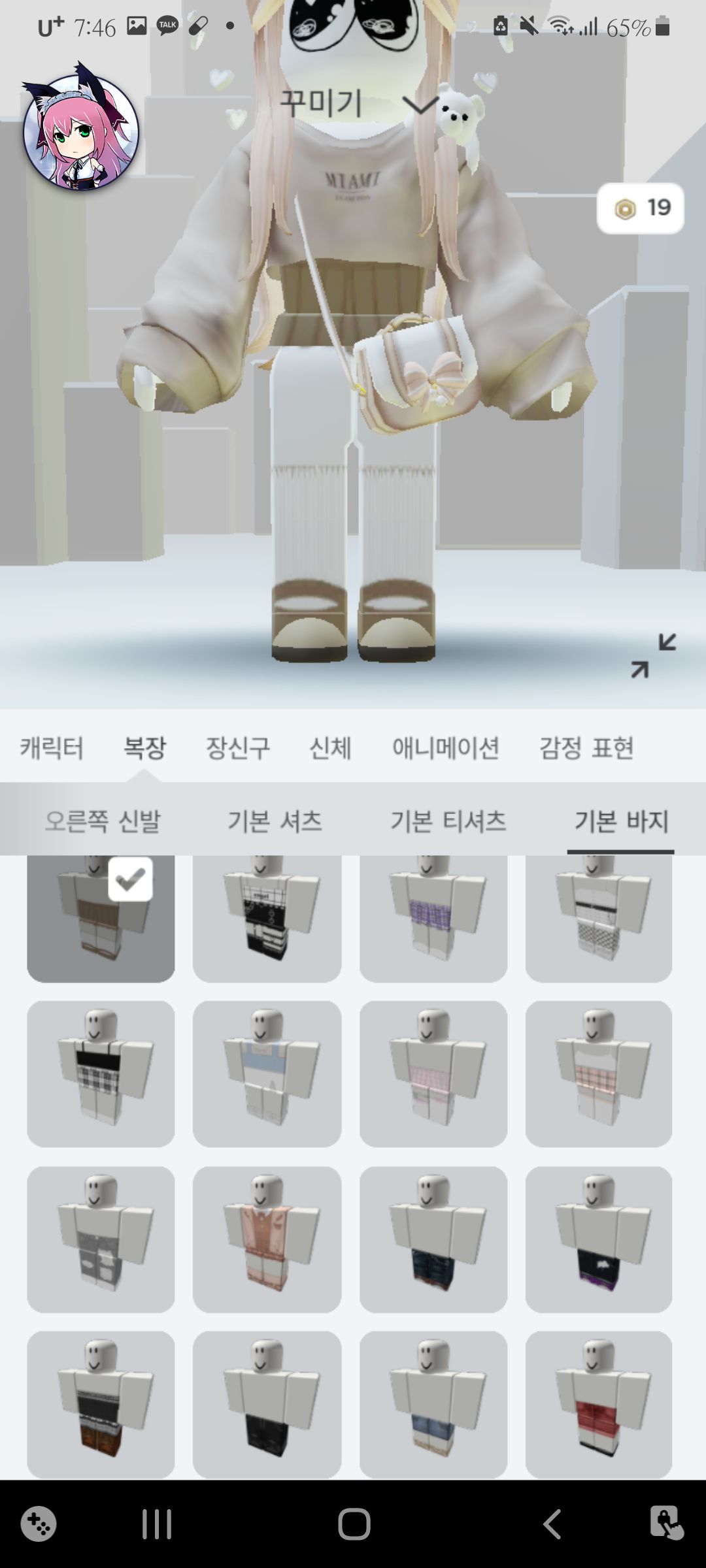Open the 기본 셔츠 subcategory

pyautogui.click(x=275, y=821)
